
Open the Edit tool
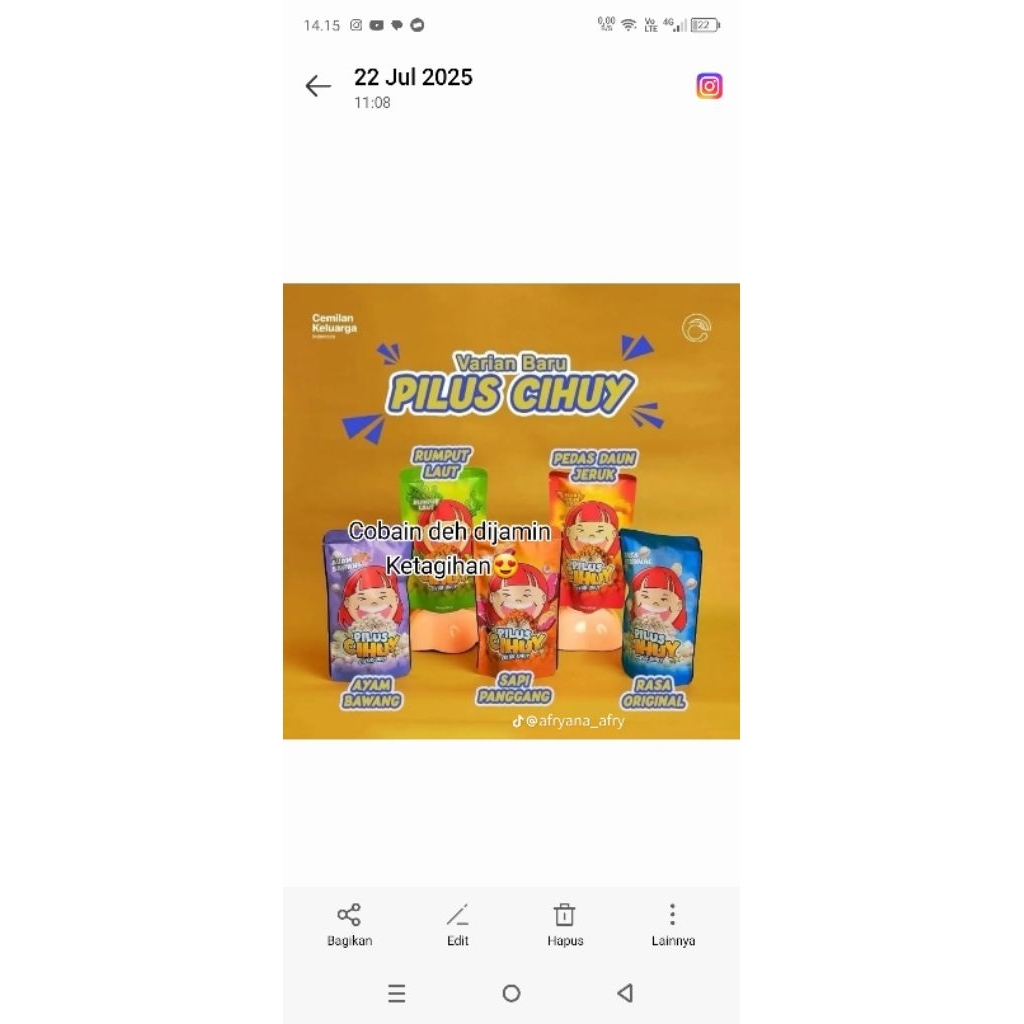point(458,924)
